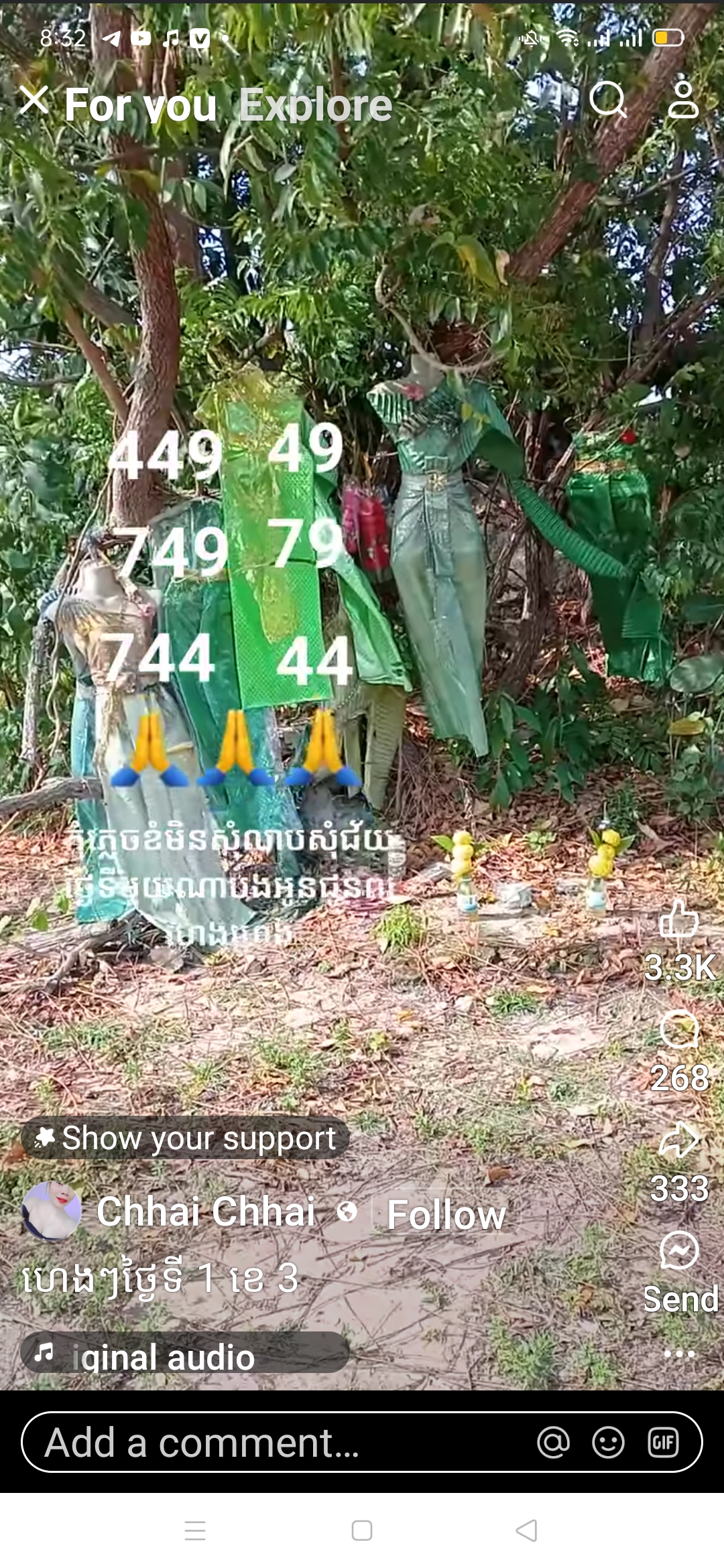724x1568 pixels.
Task: Open the comments on this reel
Action: 679,1030
